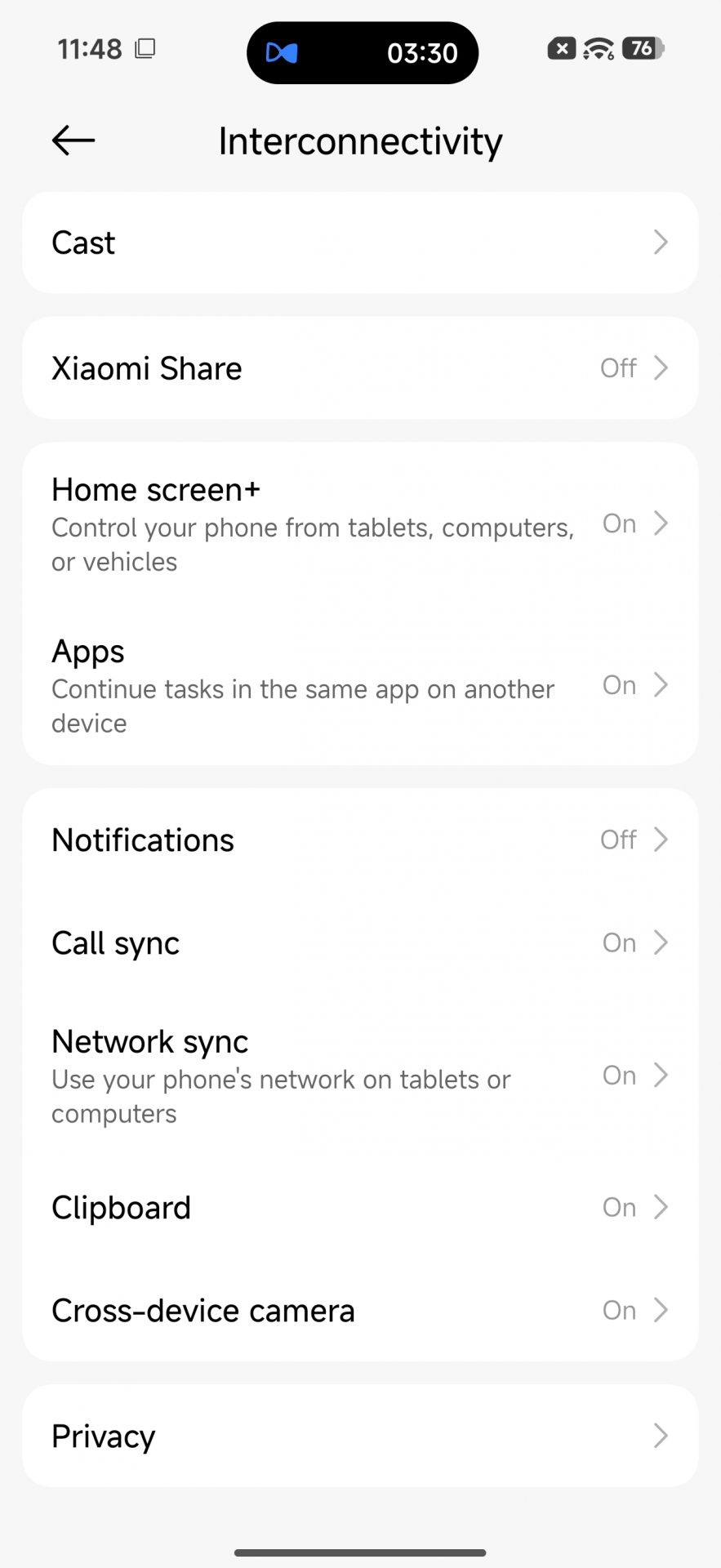Open Privacy settings

tap(359, 1436)
